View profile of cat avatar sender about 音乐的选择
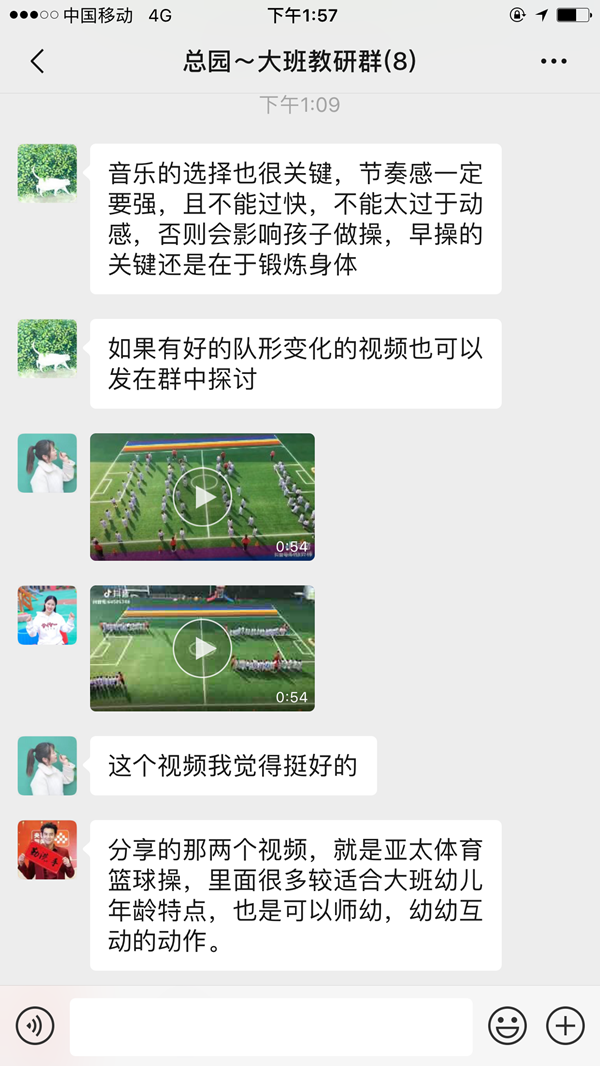The image size is (600, 1066). click(47, 173)
